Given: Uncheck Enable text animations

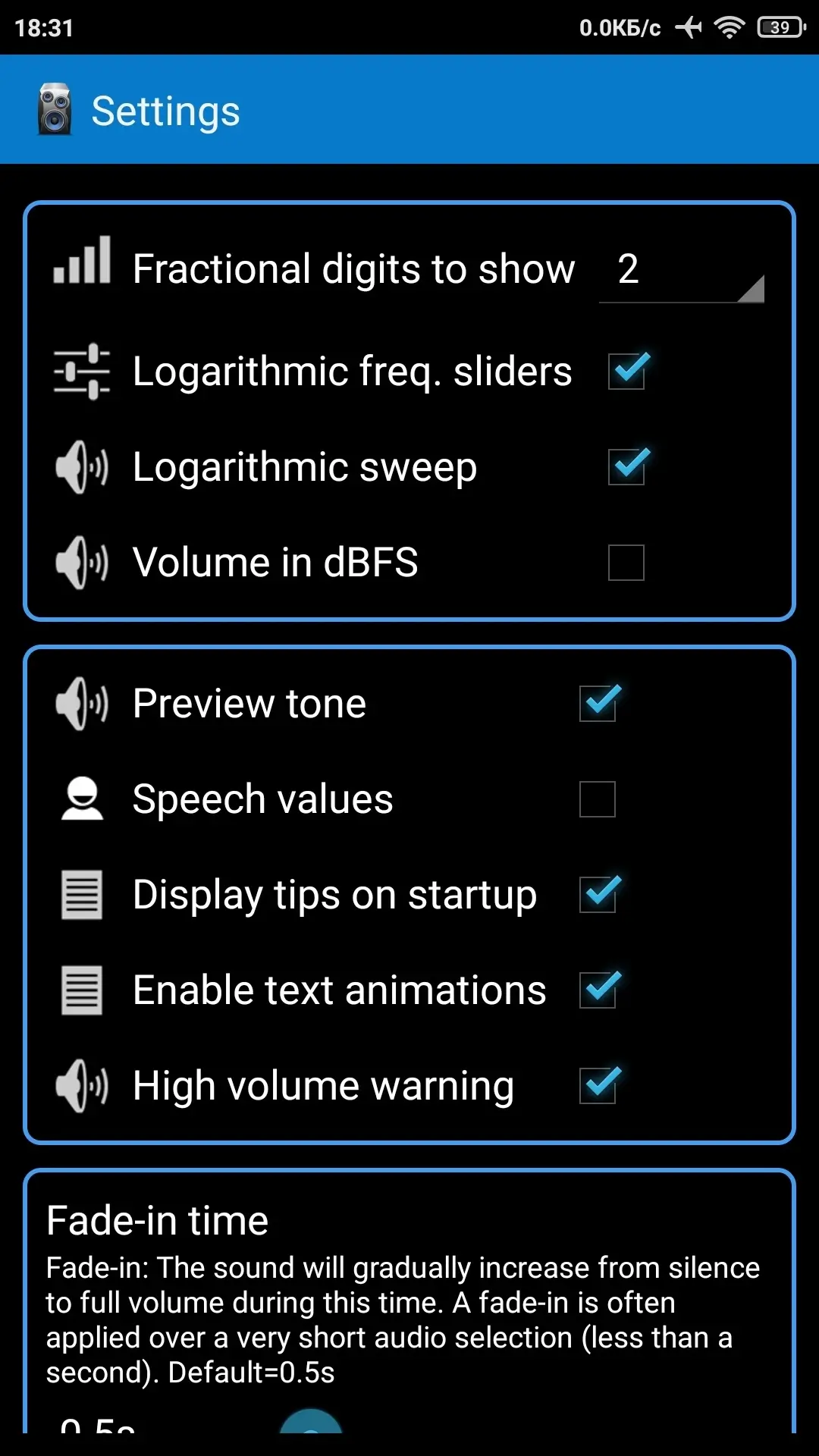Looking at the screenshot, I should (598, 990).
